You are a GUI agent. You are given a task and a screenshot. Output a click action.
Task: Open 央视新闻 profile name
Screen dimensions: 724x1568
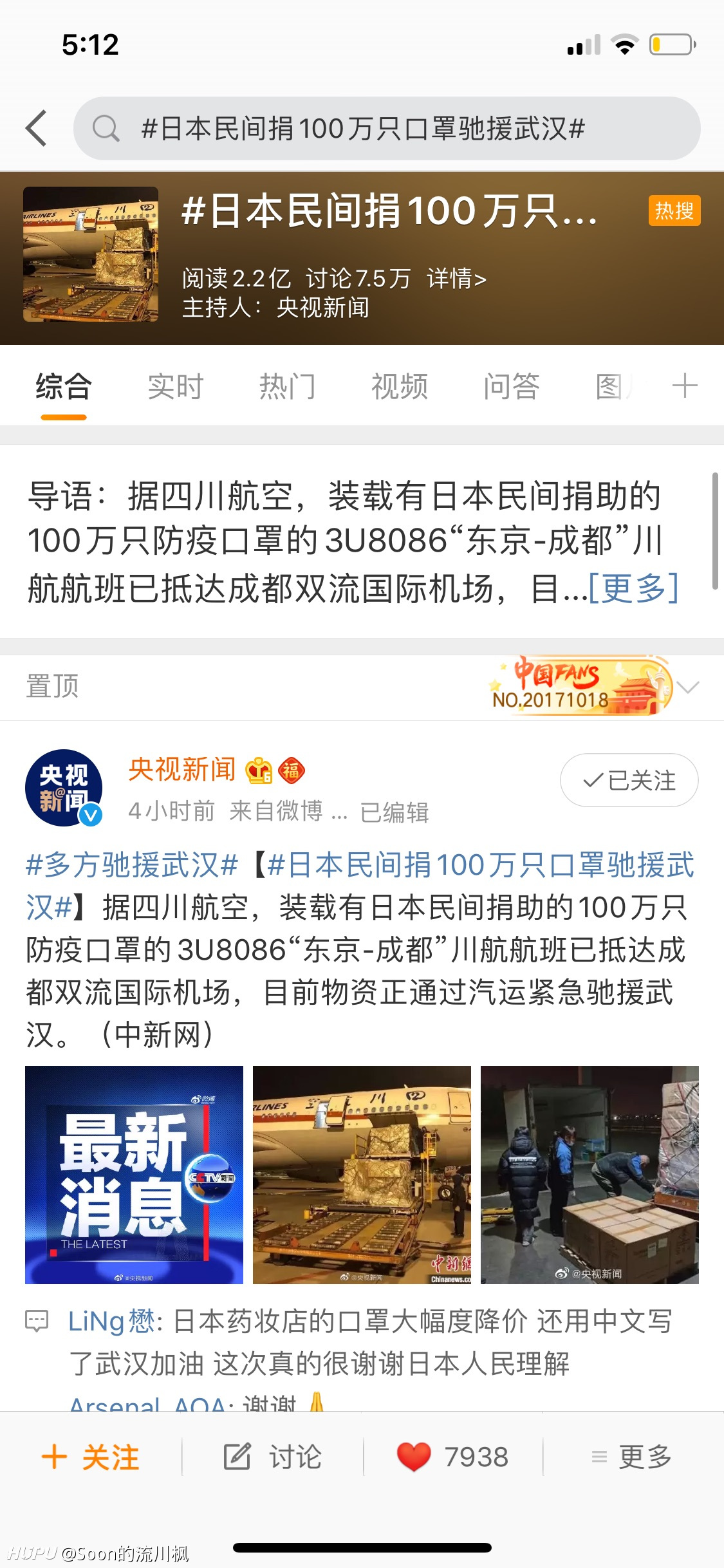(182, 769)
